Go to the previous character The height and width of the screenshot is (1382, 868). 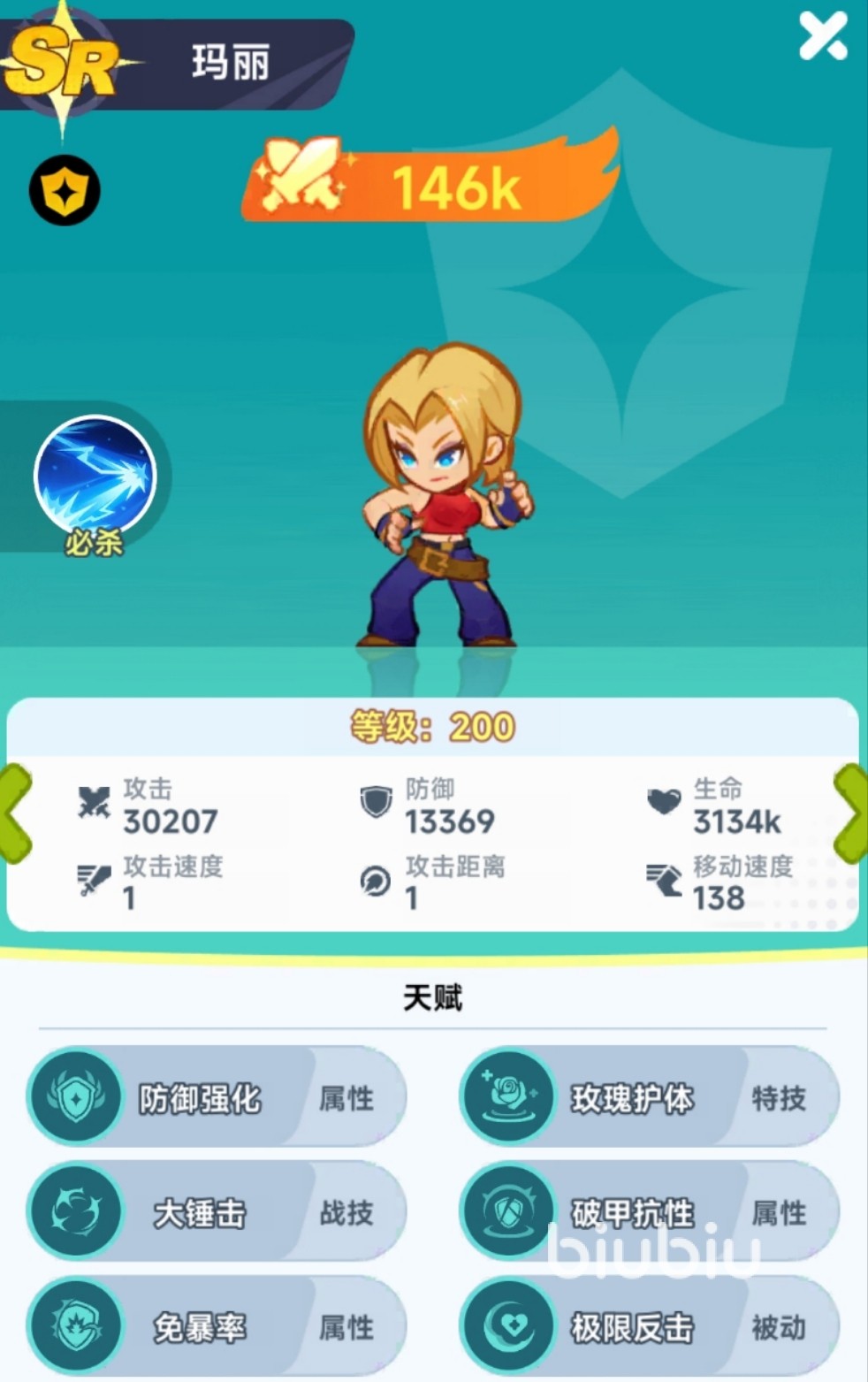tap(16, 814)
